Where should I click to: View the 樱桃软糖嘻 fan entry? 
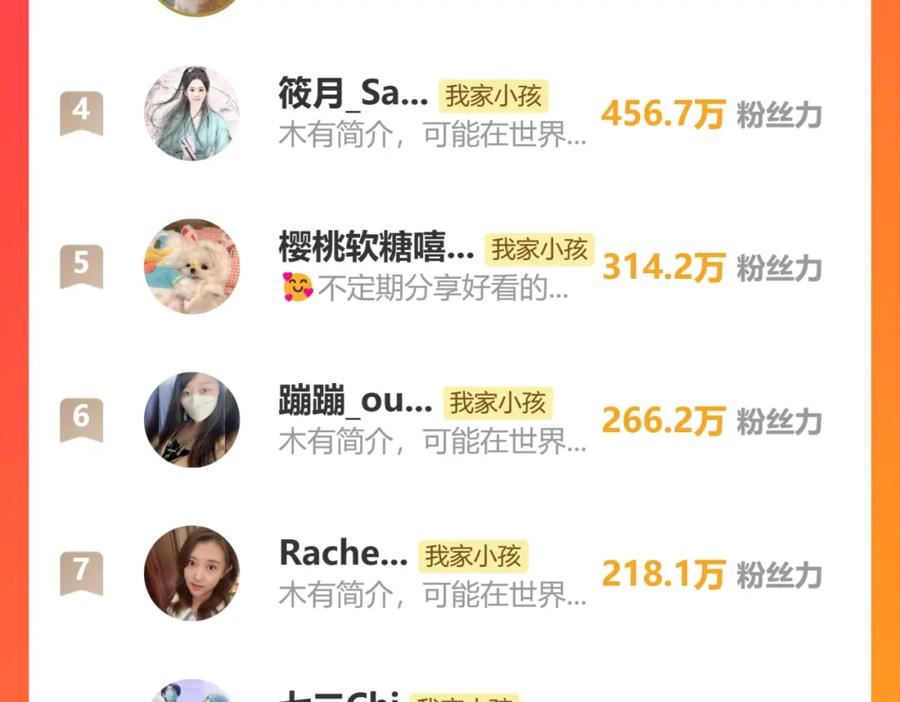(376, 249)
